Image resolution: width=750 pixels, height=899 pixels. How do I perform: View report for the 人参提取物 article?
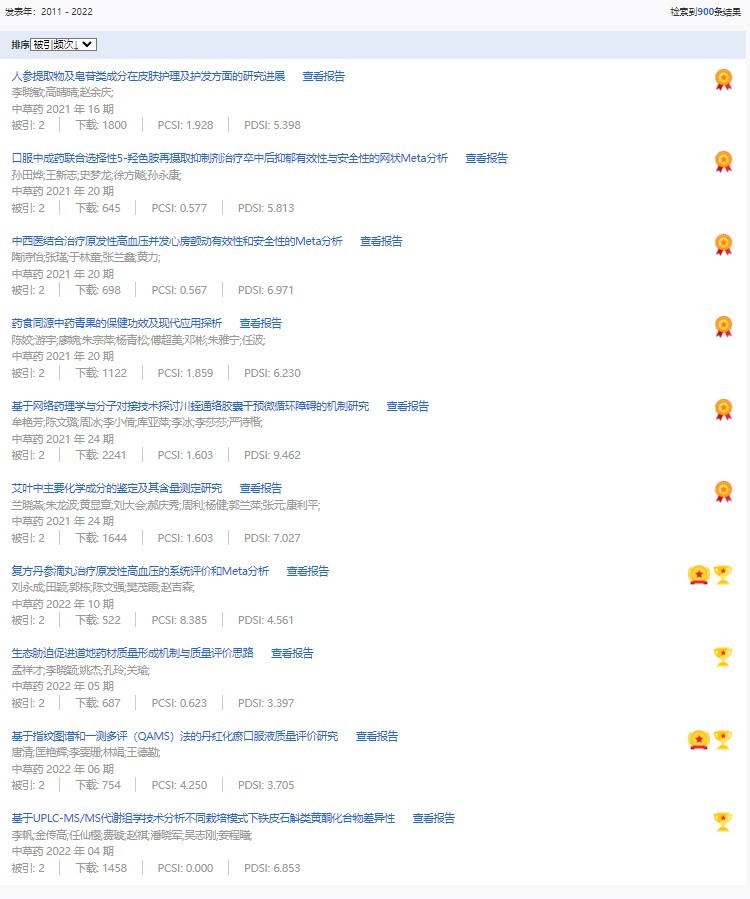click(x=323, y=76)
